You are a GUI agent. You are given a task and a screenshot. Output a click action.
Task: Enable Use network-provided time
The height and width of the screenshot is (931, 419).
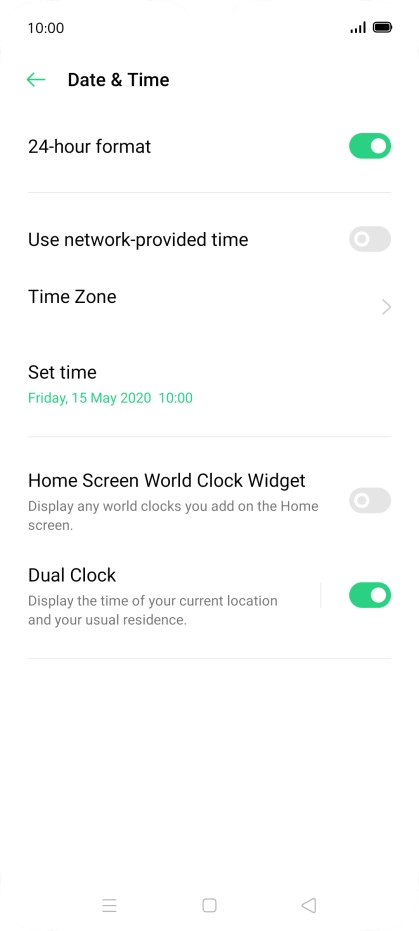click(370, 239)
